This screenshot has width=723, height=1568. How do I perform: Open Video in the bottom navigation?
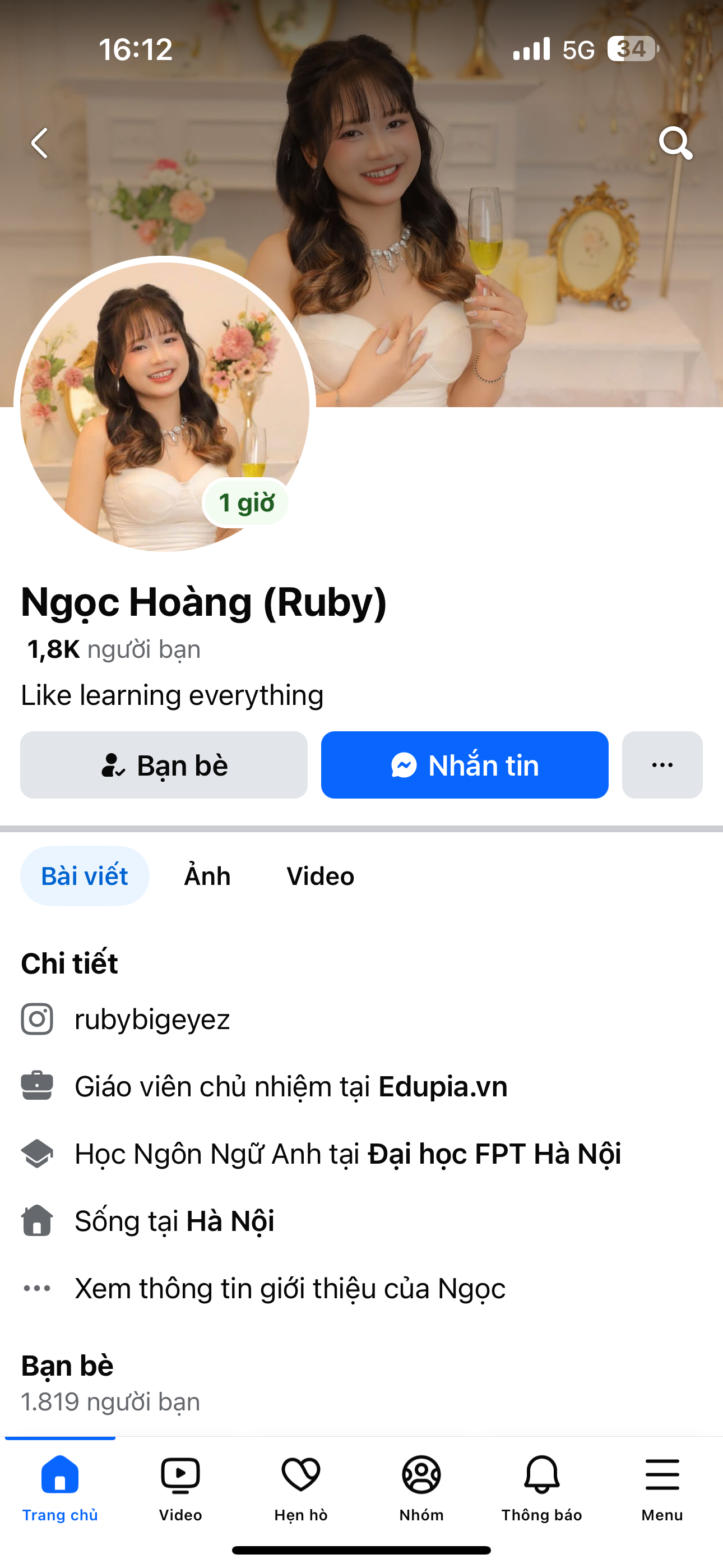pyautogui.click(x=180, y=1485)
